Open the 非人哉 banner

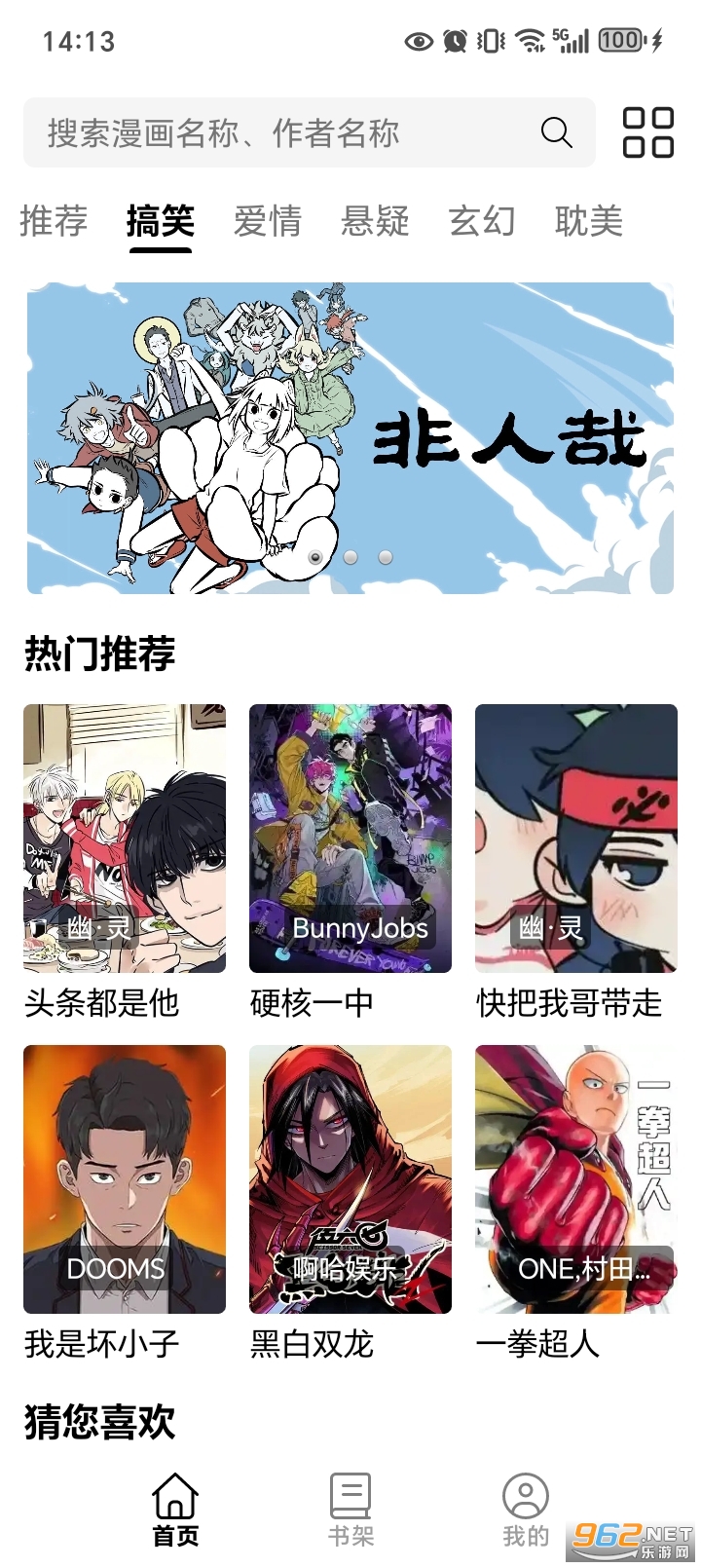tap(350, 438)
